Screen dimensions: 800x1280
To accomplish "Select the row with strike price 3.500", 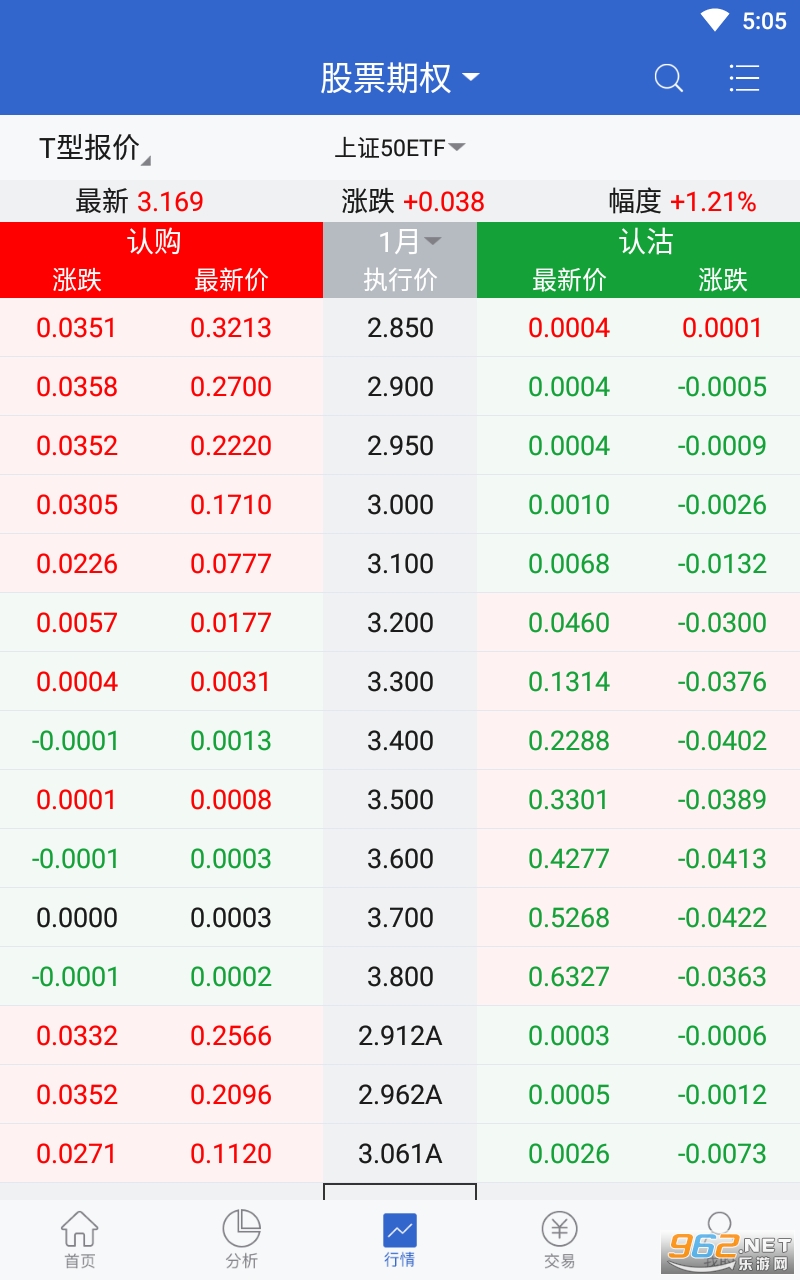I will coord(400,800).
